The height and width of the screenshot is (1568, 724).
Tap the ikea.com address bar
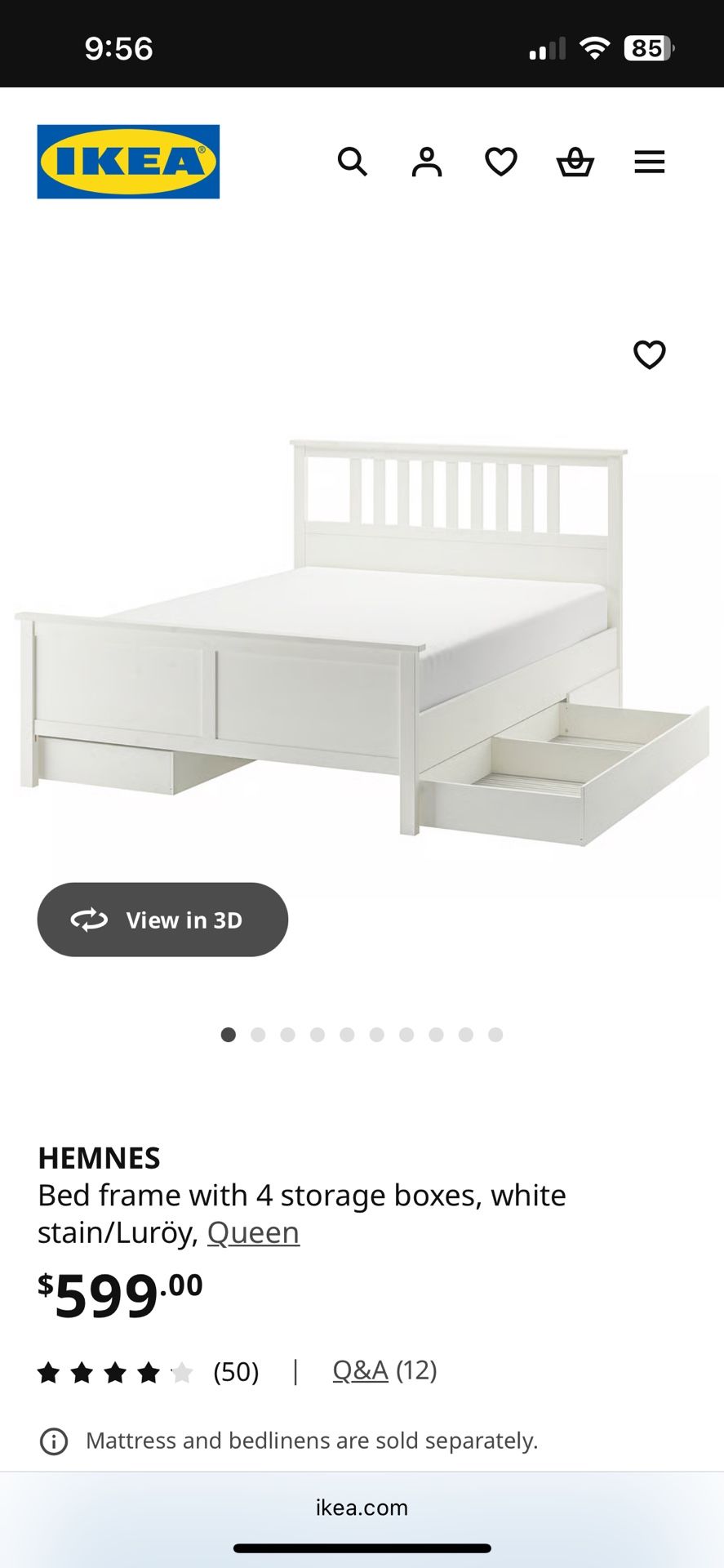point(362,1508)
